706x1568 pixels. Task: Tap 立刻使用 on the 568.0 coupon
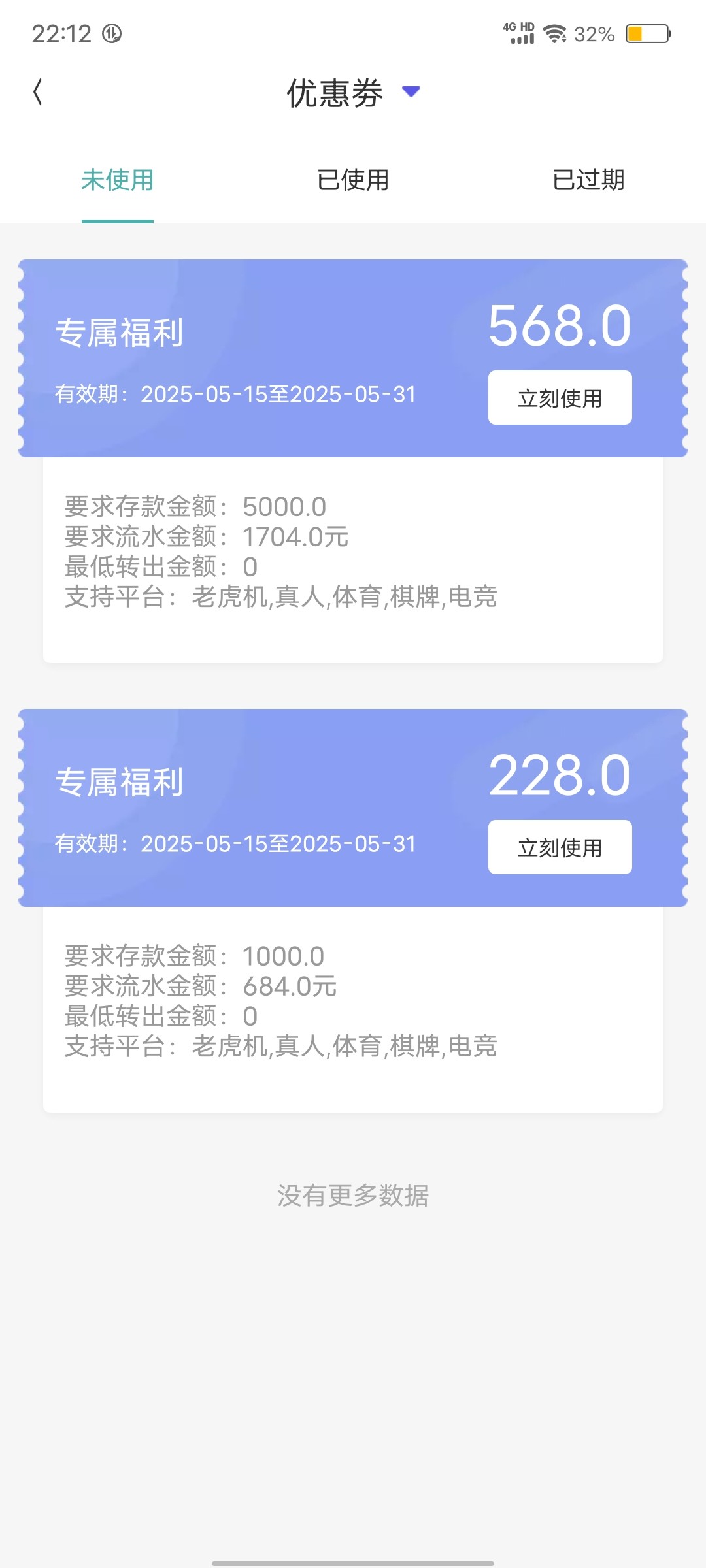pyautogui.click(x=560, y=398)
